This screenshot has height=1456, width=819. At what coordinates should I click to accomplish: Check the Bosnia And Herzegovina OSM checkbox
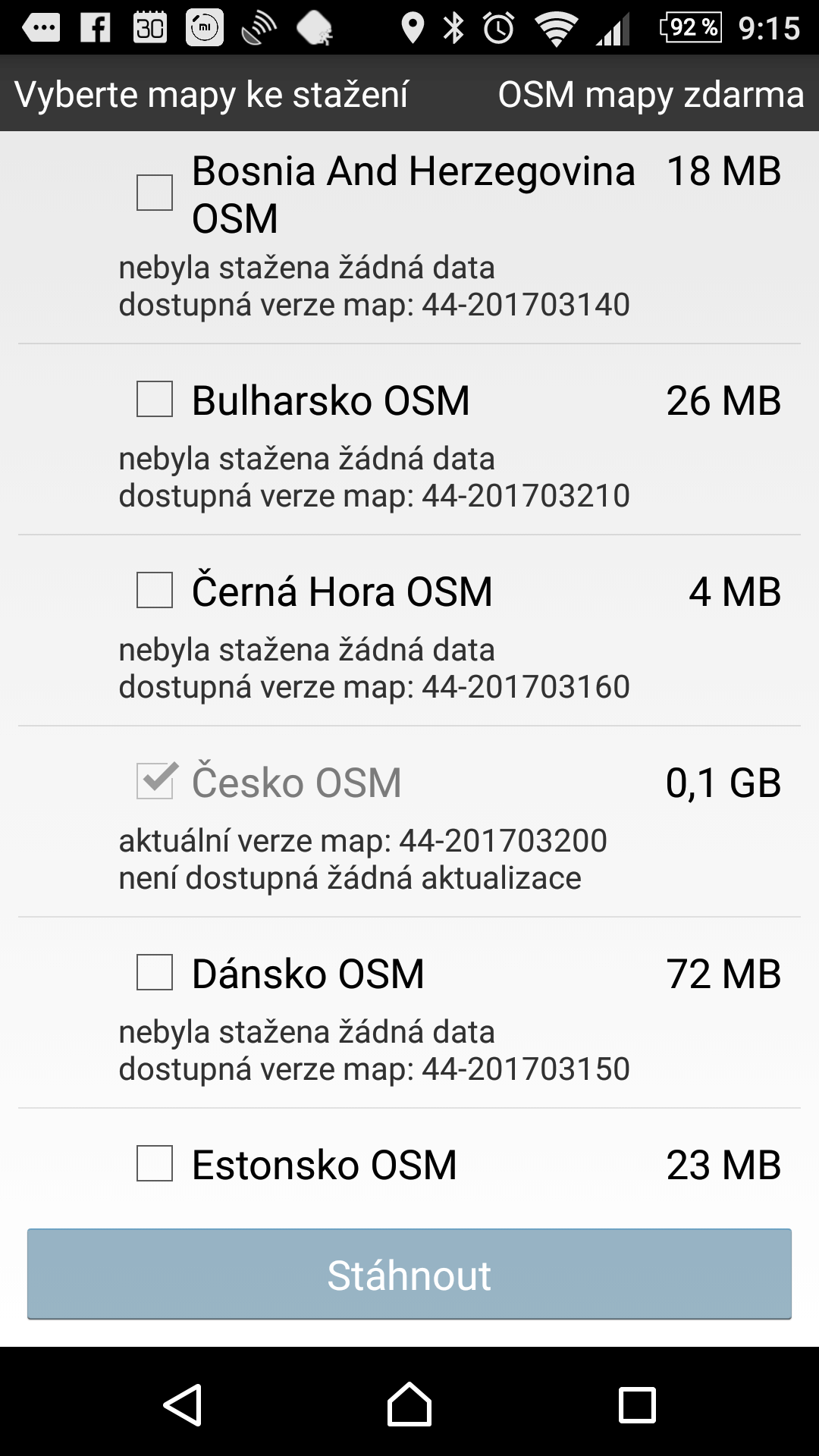(155, 193)
